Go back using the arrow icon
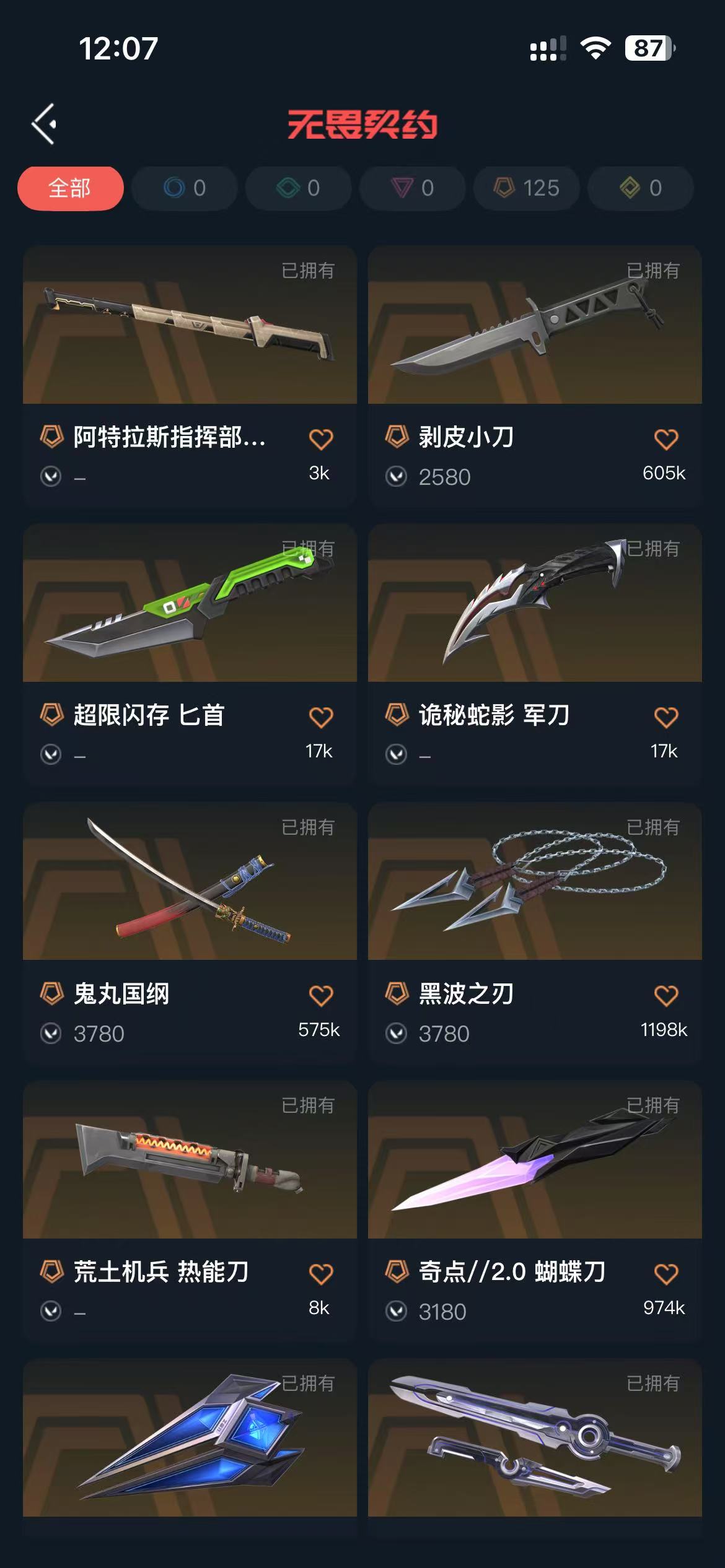The width and height of the screenshot is (725, 1568). click(x=44, y=124)
